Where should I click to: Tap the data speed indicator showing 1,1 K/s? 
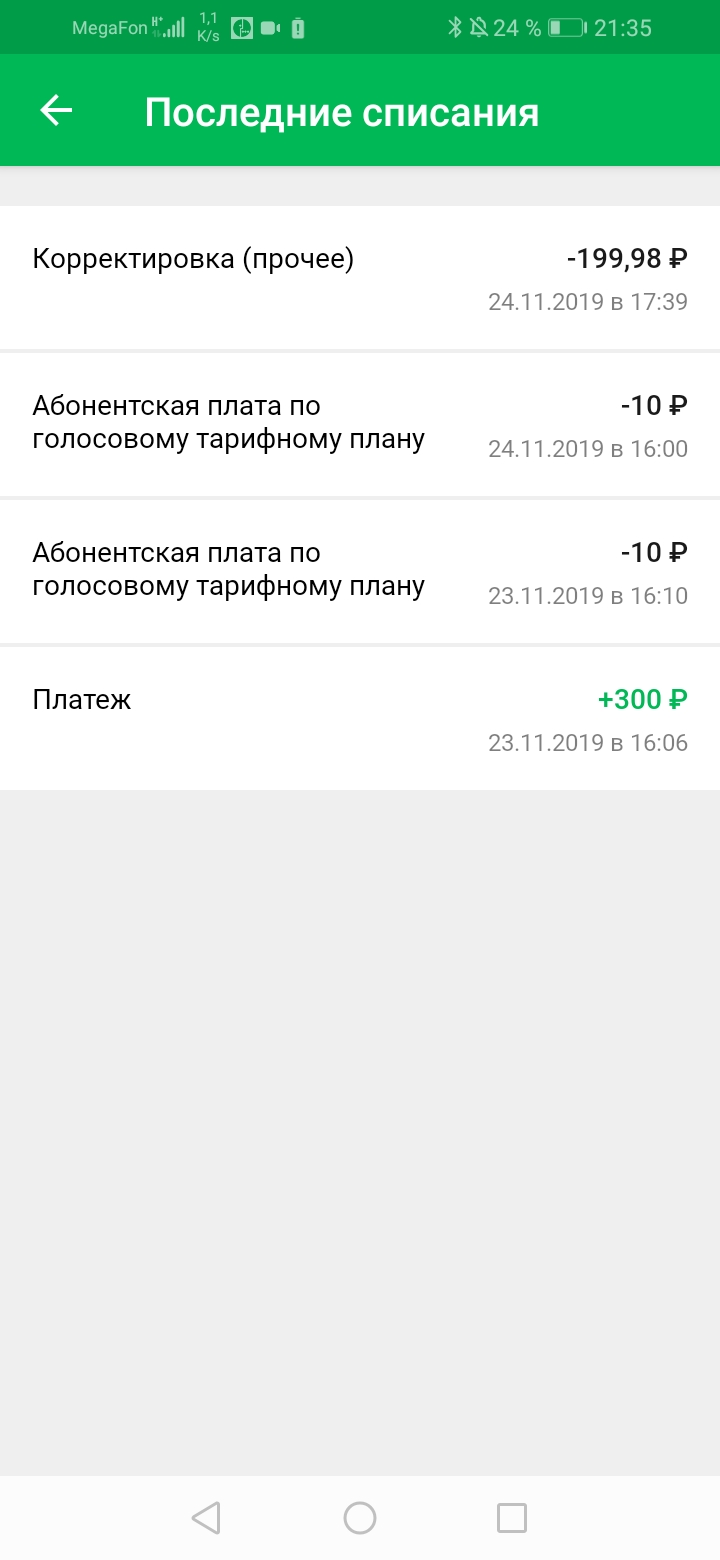pos(205,27)
